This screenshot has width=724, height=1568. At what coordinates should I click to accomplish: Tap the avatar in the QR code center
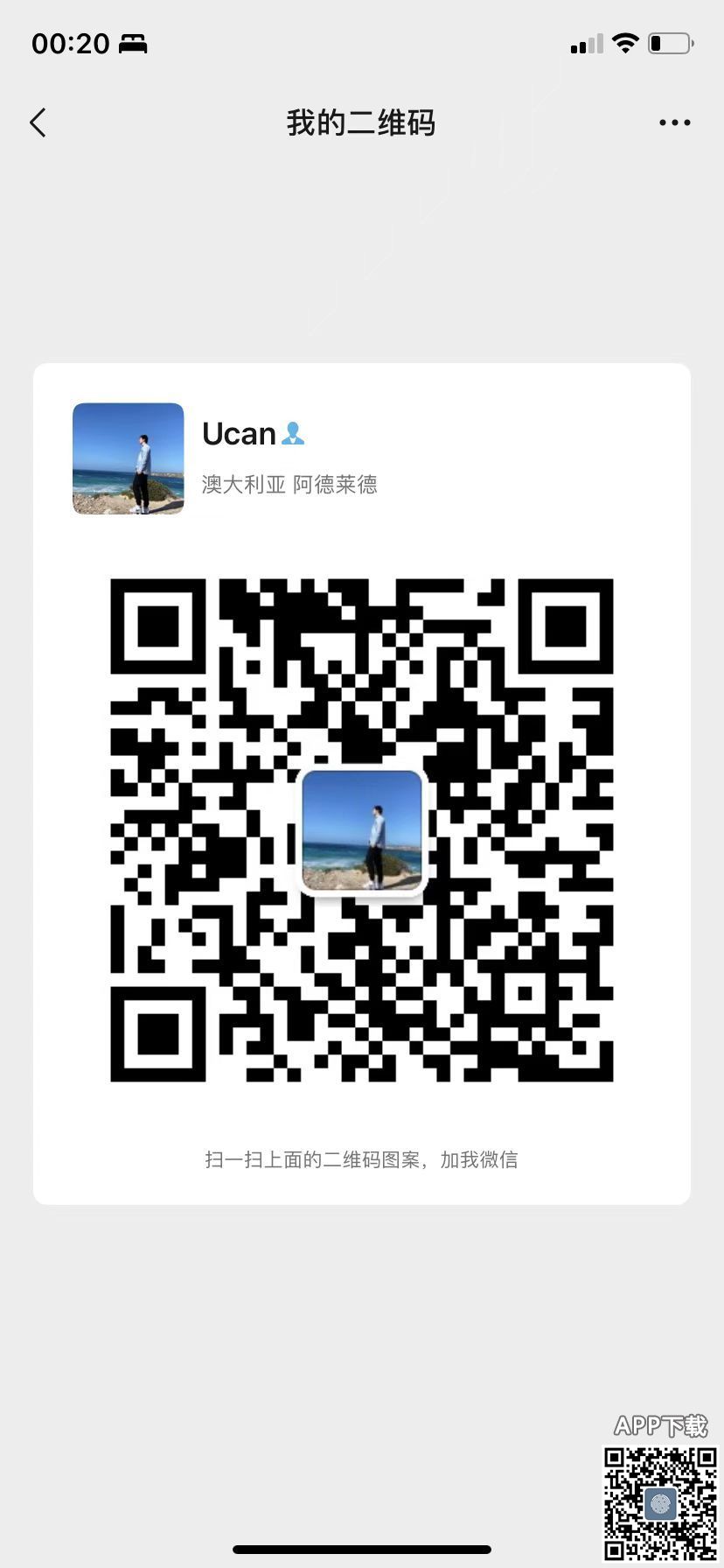[362, 830]
